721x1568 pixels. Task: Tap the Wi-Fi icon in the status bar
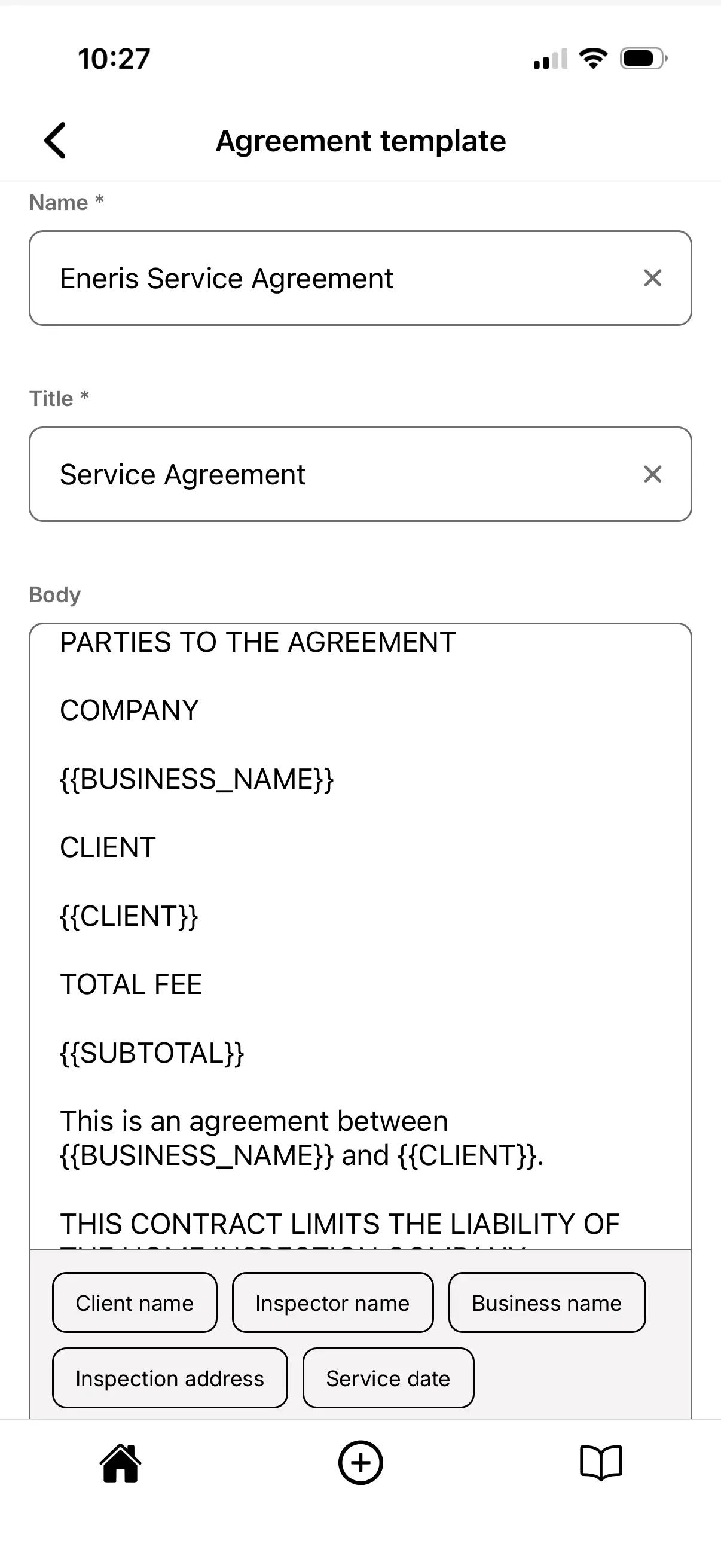tap(592, 58)
